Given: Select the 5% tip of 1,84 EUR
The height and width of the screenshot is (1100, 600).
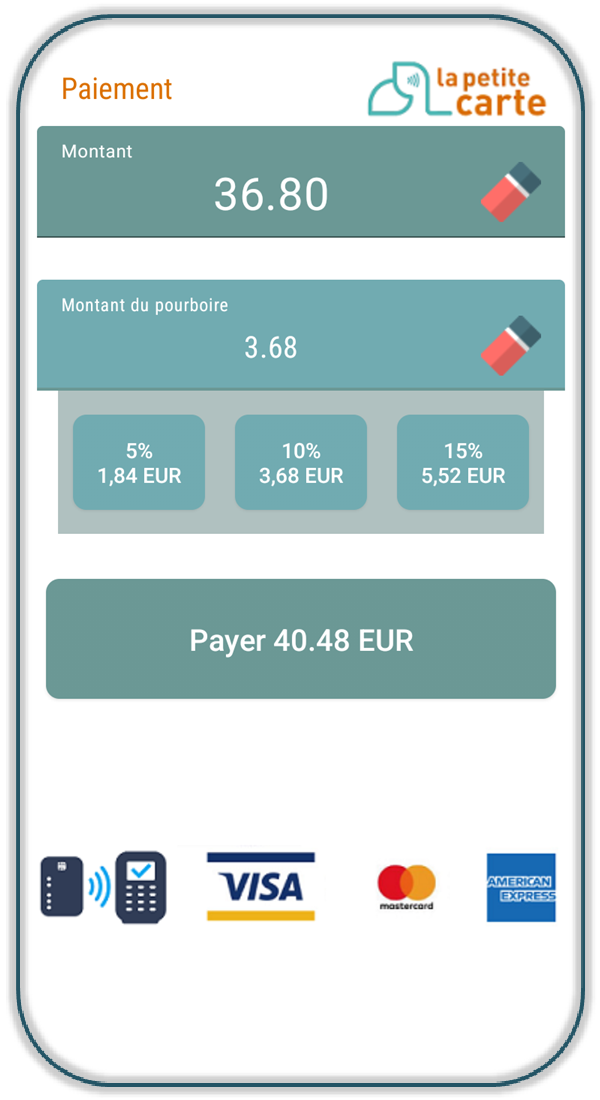Looking at the screenshot, I should point(139,462).
